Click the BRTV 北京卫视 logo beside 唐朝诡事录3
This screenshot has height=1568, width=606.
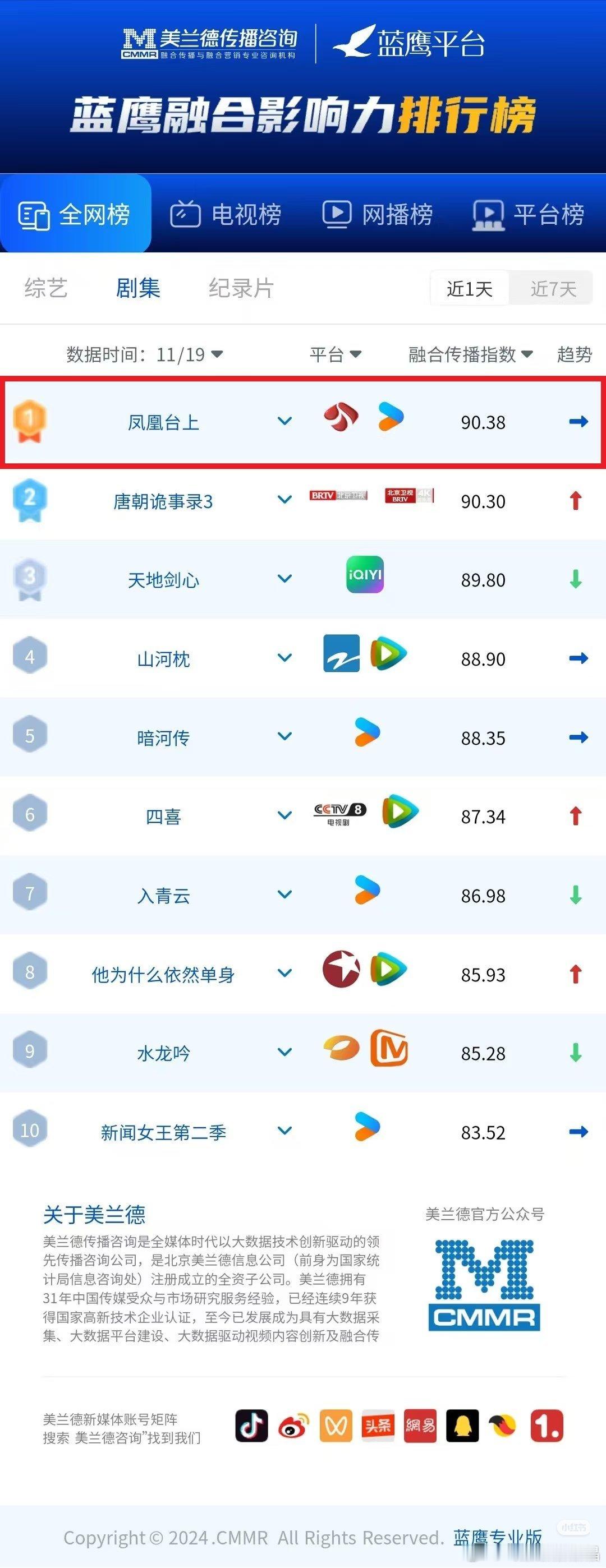(338, 496)
